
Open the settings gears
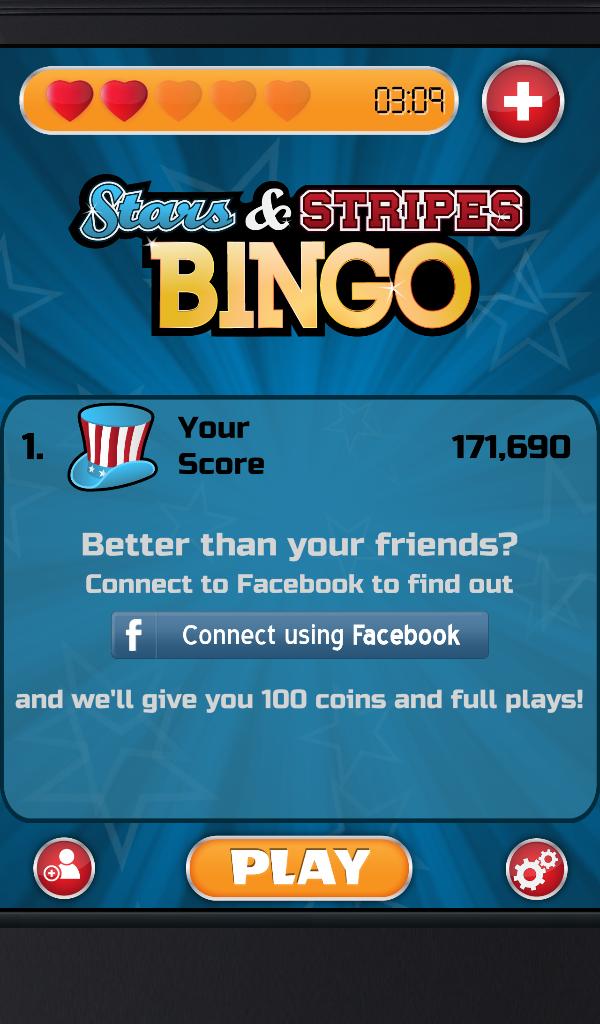pyautogui.click(x=537, y=868)
